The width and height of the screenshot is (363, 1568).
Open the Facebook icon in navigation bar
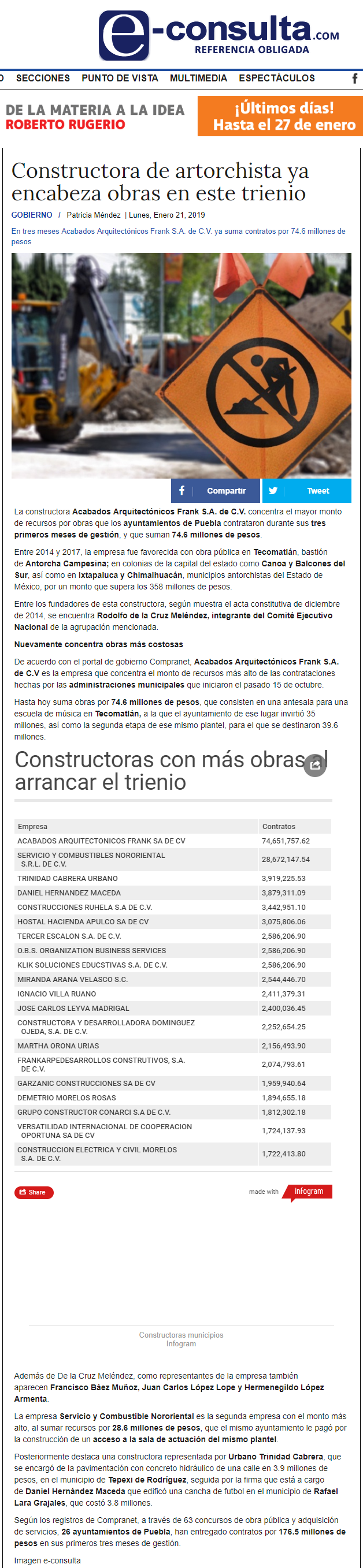tap(354, 79)
